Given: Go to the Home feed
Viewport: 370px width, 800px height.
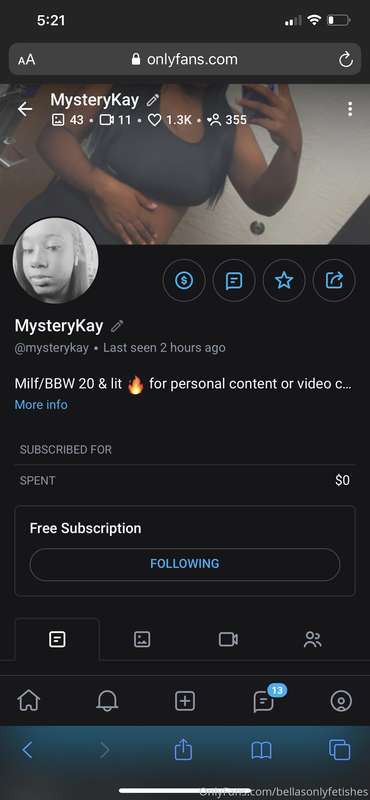Looking at the screenshot, I should point(29,701).
